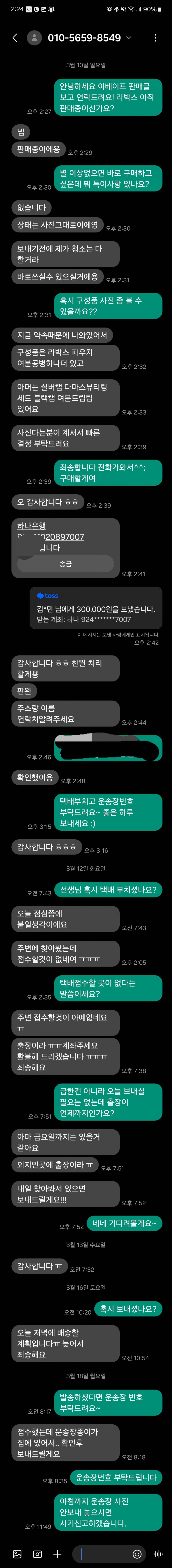This screenshot has width=172, height=1568.
Task: Go back to the message list
Action: pyautogui.click(x=15, y=38)
